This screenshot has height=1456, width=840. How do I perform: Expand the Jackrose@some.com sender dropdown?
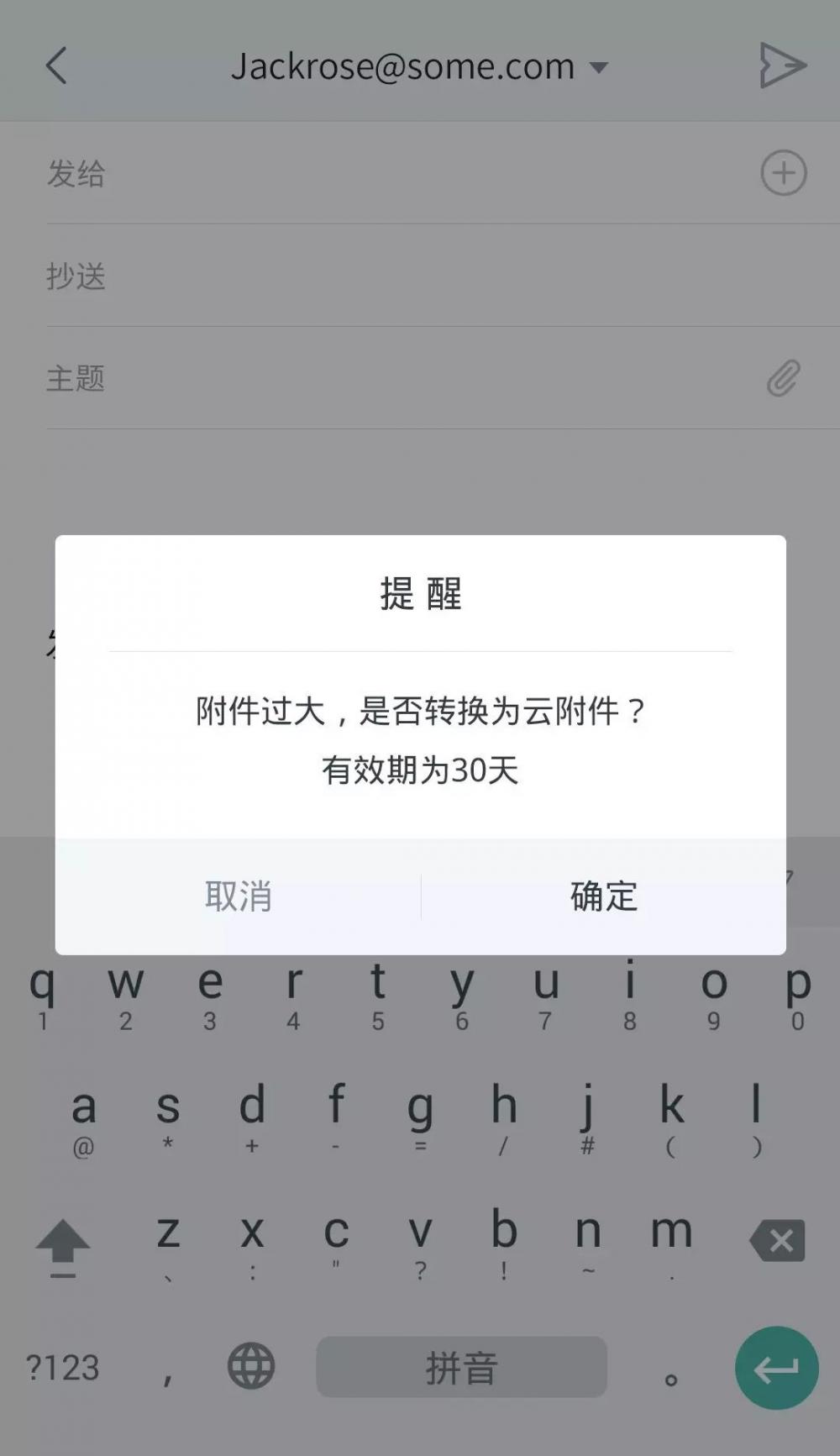point(598,67)
